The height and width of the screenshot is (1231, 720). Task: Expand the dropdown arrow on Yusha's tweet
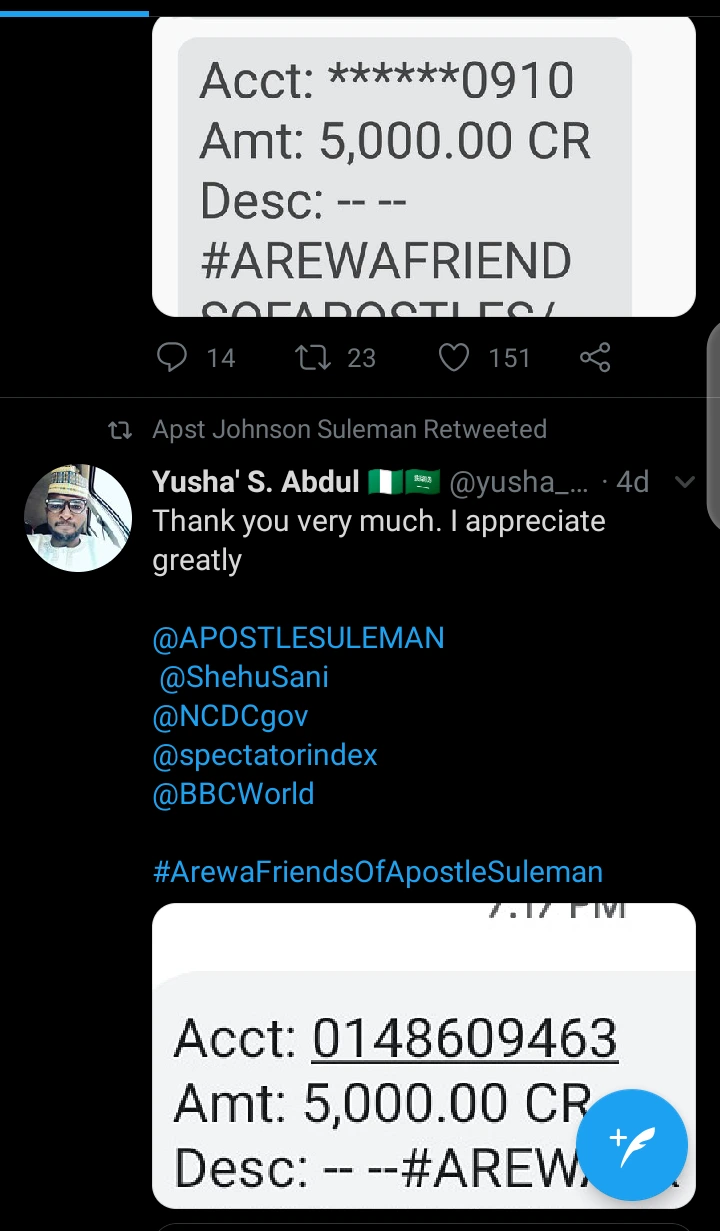(x=685, y=483)
